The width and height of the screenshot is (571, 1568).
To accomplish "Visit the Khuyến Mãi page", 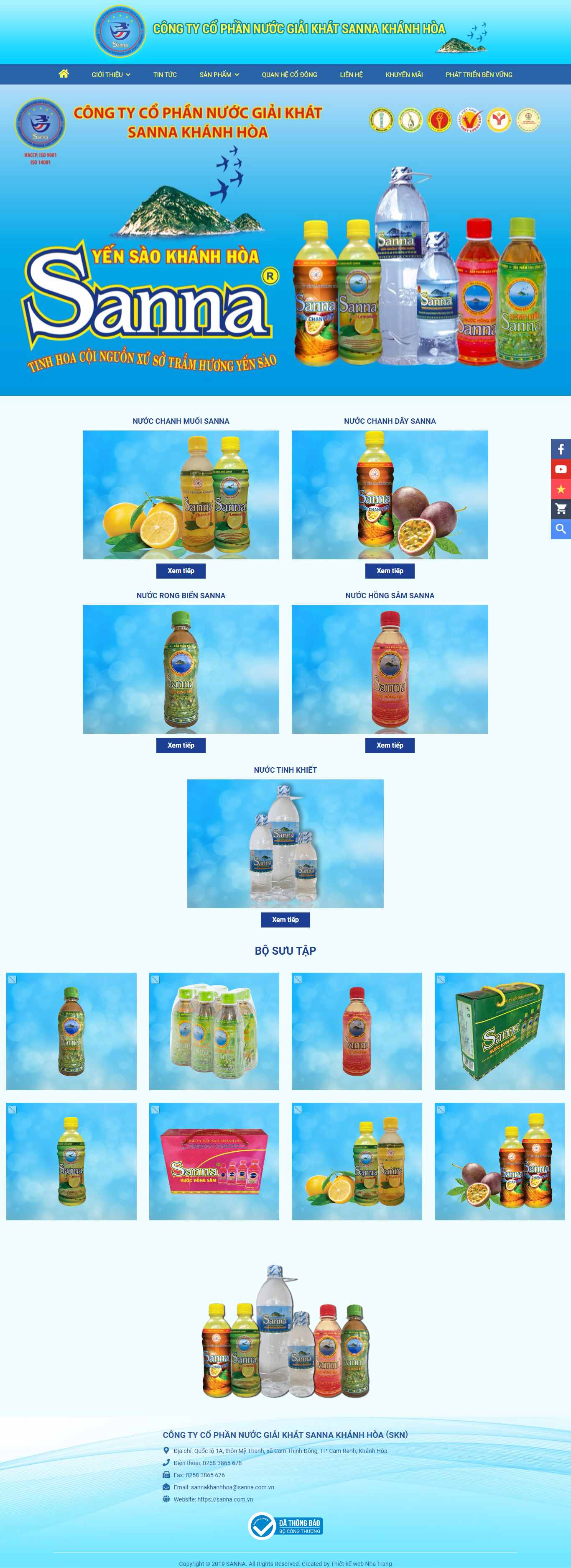I will coord(404,75).
